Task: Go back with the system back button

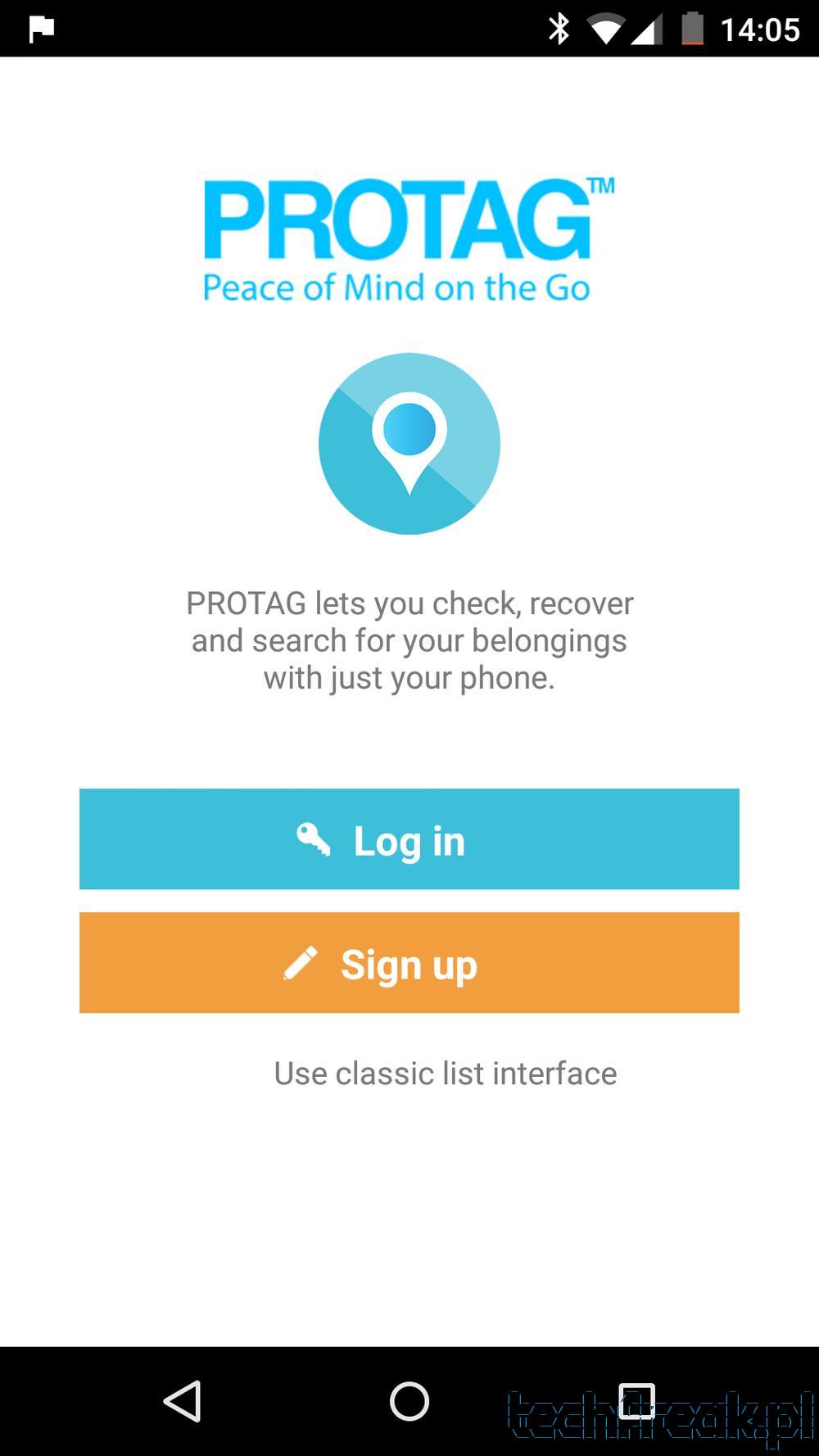Action: click(x=183, y=1401)
